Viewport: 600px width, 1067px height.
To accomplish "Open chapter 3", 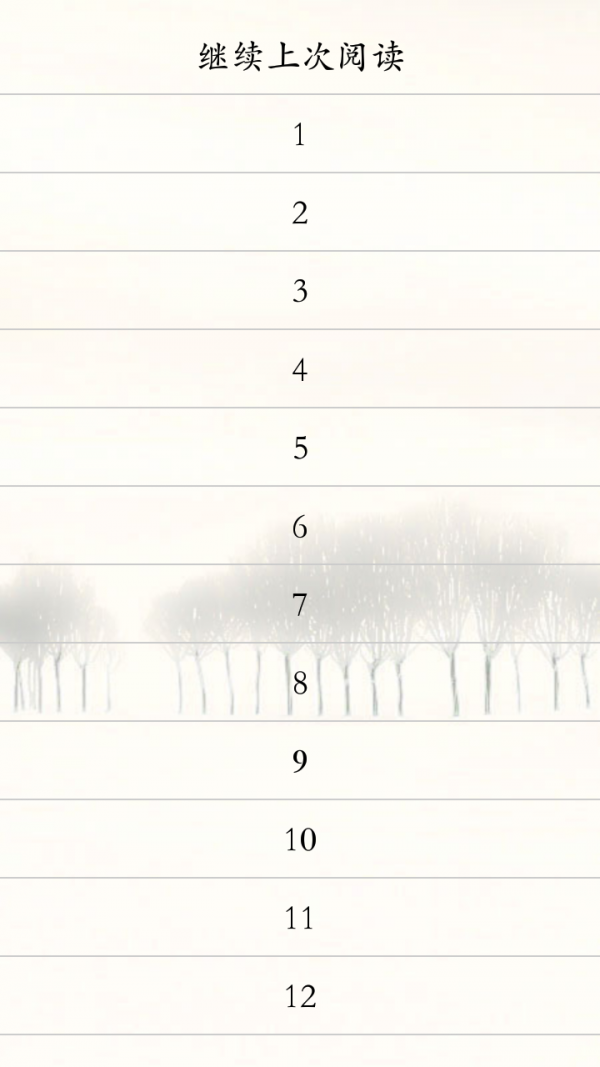I will [300, 291].
